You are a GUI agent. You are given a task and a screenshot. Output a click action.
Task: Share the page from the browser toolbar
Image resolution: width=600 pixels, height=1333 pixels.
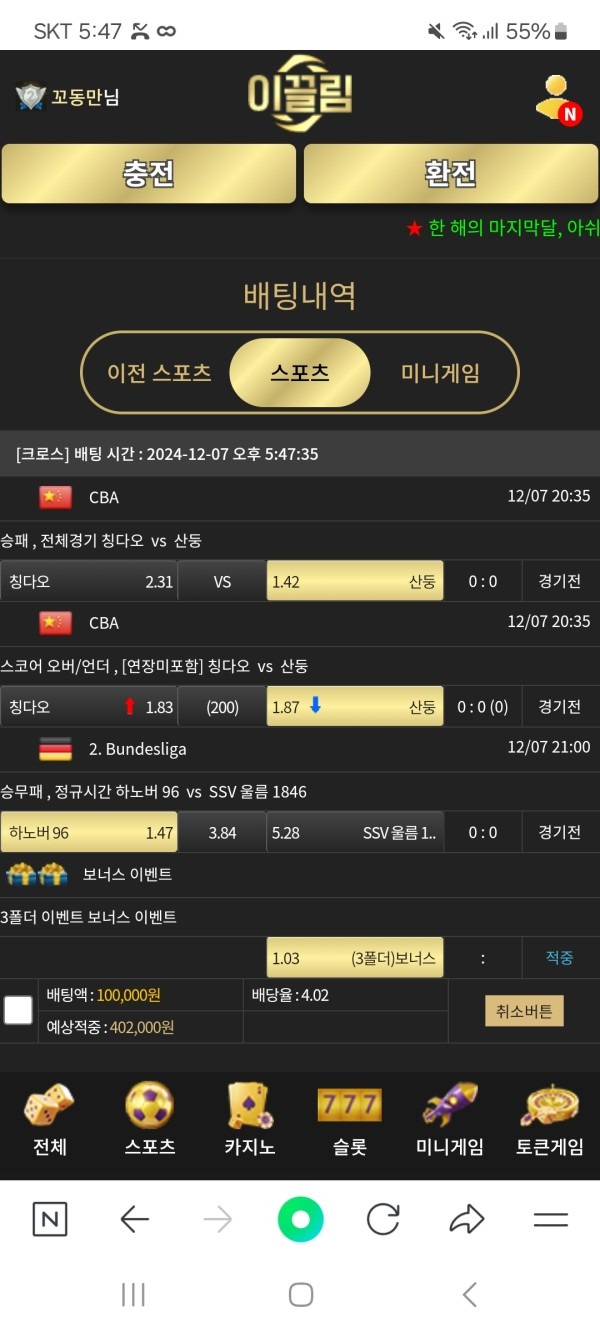coord(466,1219)
